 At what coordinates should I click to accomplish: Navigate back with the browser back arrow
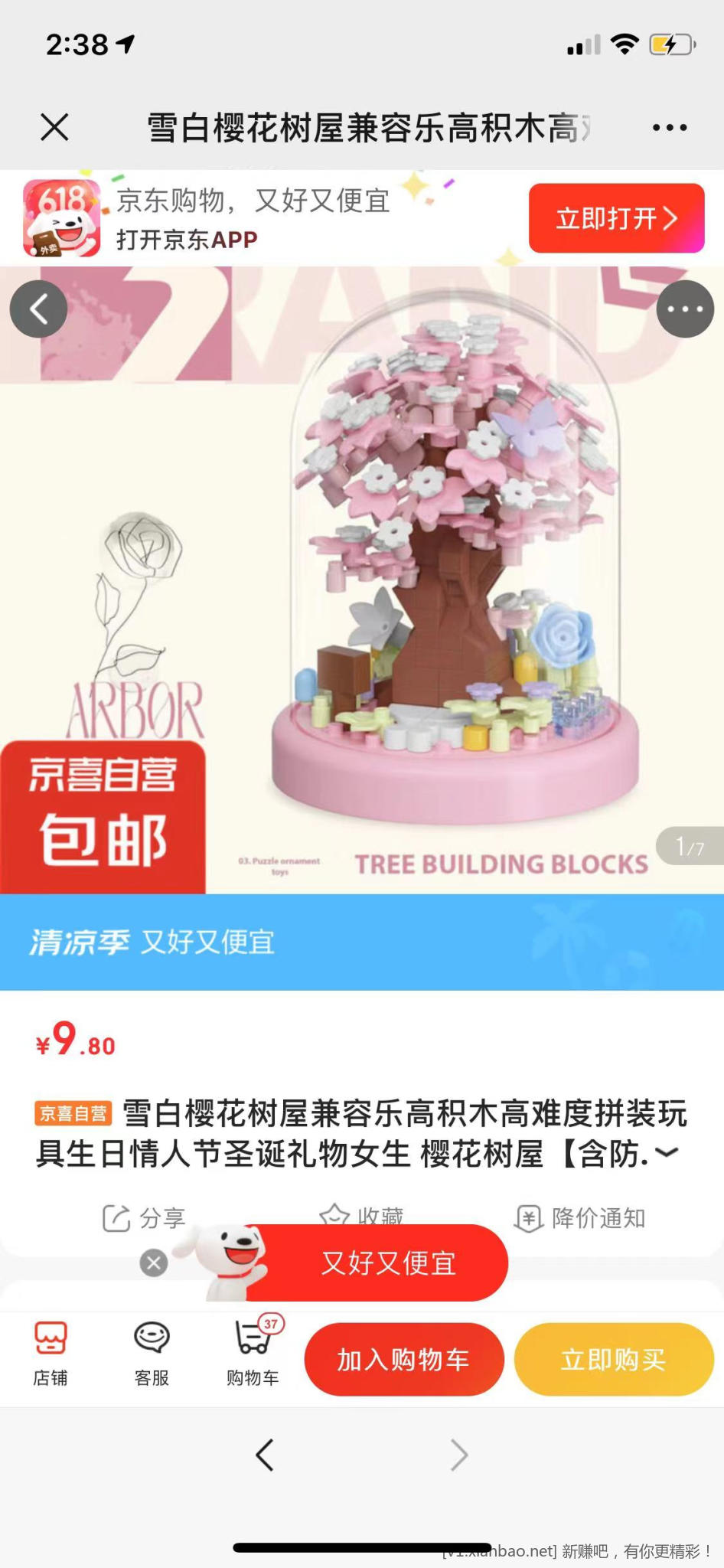265,1455
